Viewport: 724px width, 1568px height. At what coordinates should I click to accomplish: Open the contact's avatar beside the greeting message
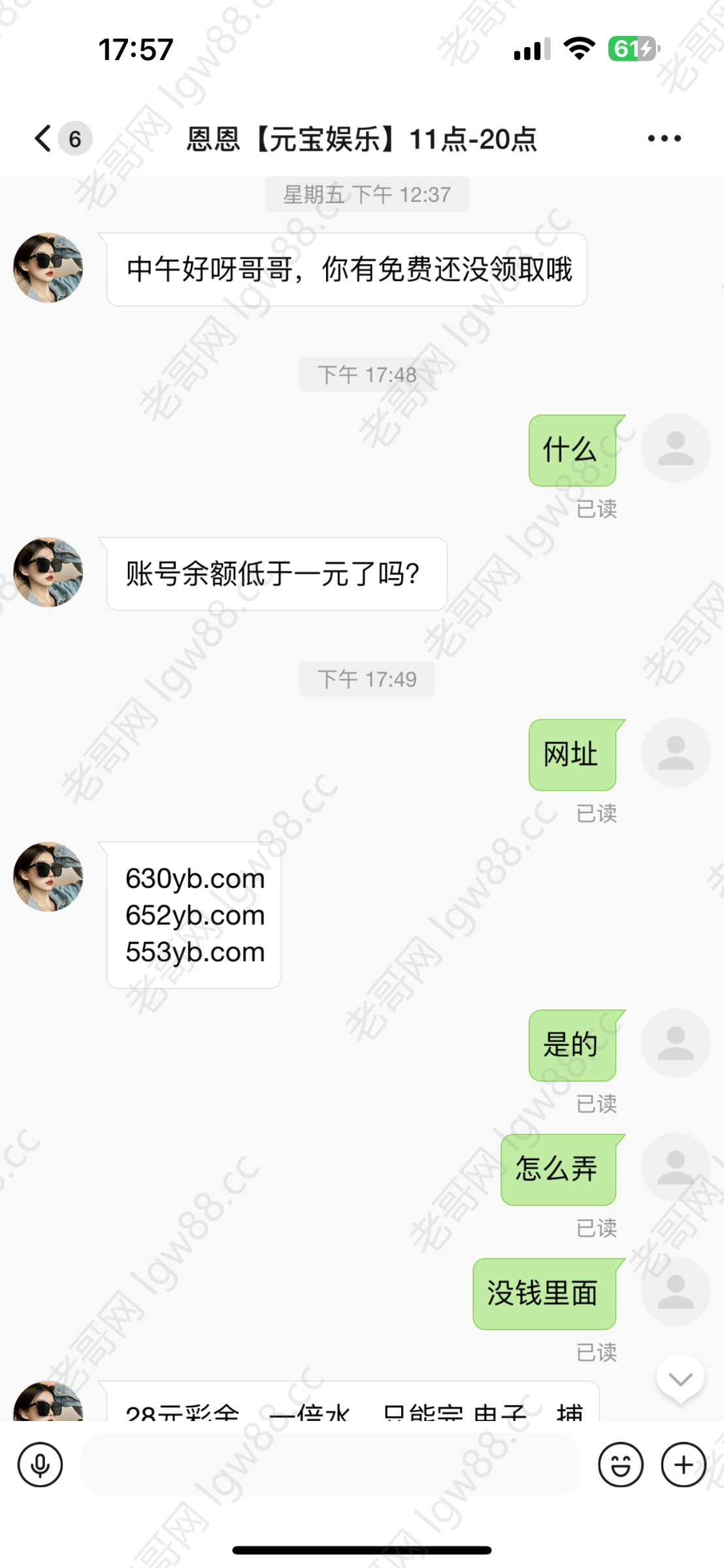[x=48, y=268]
